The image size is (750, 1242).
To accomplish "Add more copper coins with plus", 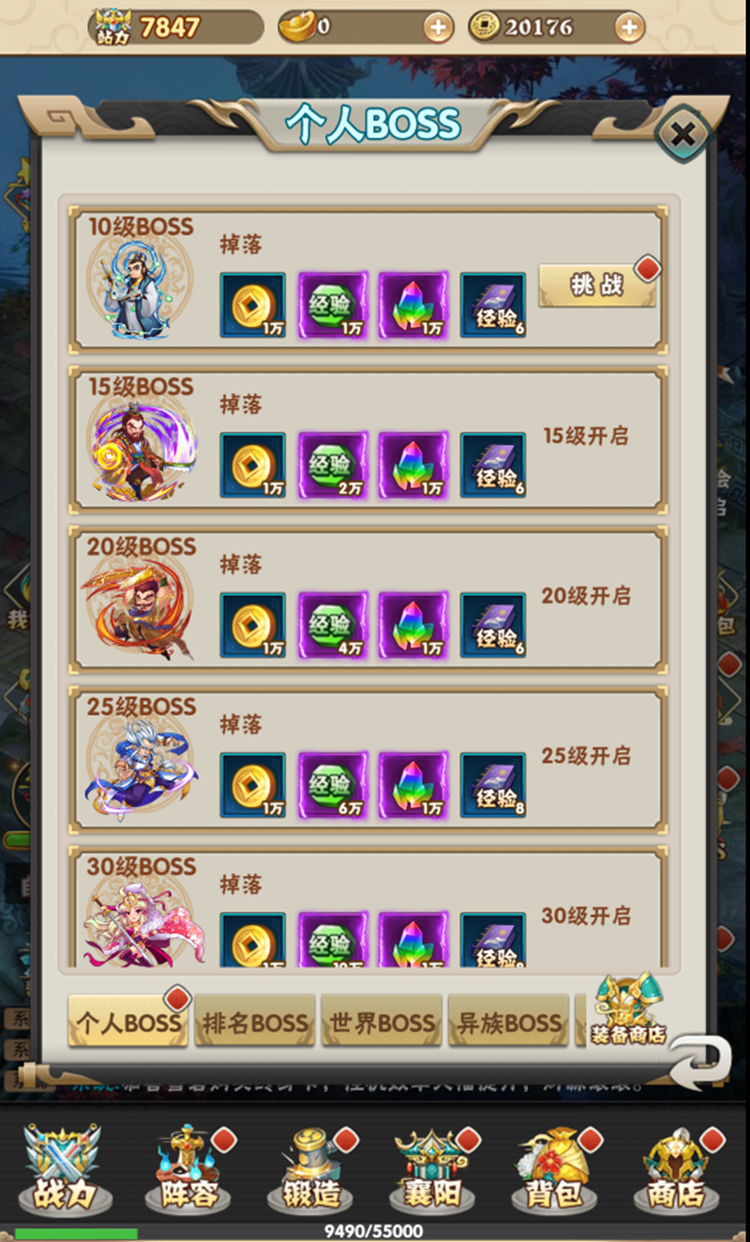I will point(628,27).
